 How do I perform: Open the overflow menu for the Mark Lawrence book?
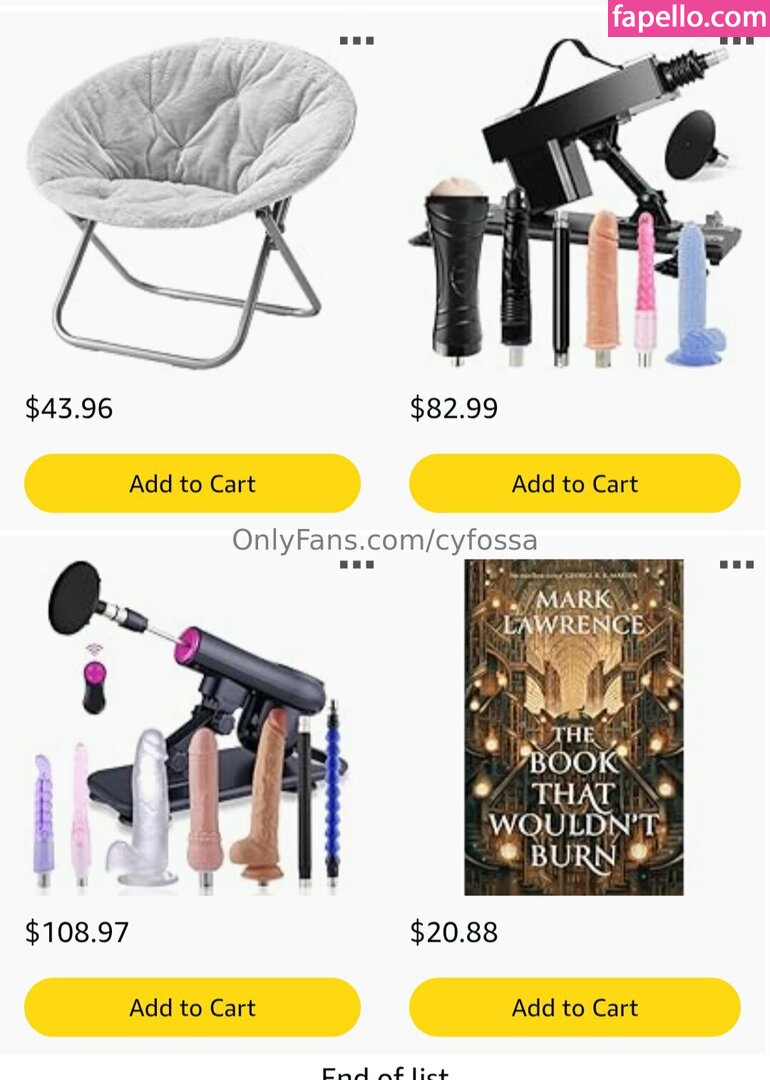pos(737,565)
